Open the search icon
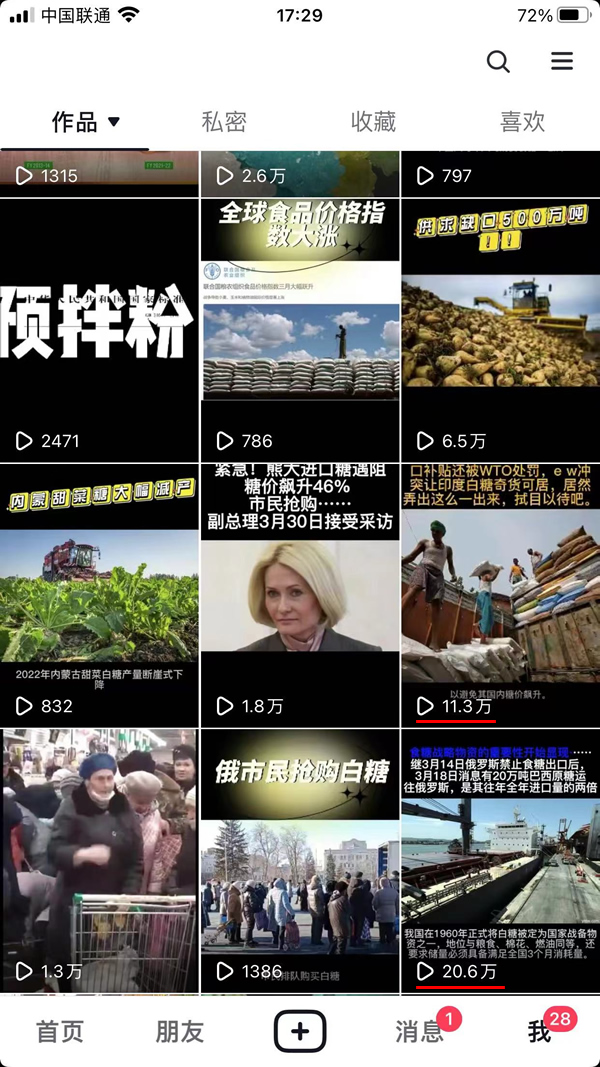 coord(498,61)
